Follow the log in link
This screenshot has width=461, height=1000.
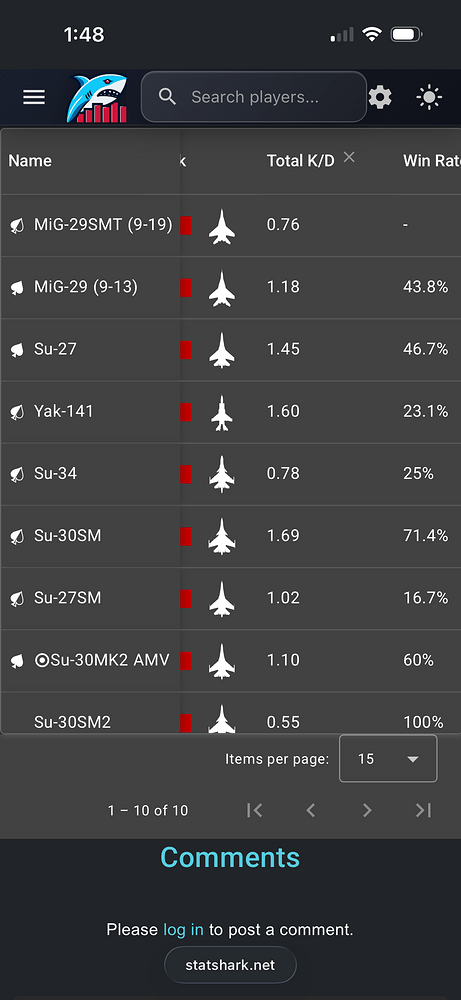(x=184, y=929)
